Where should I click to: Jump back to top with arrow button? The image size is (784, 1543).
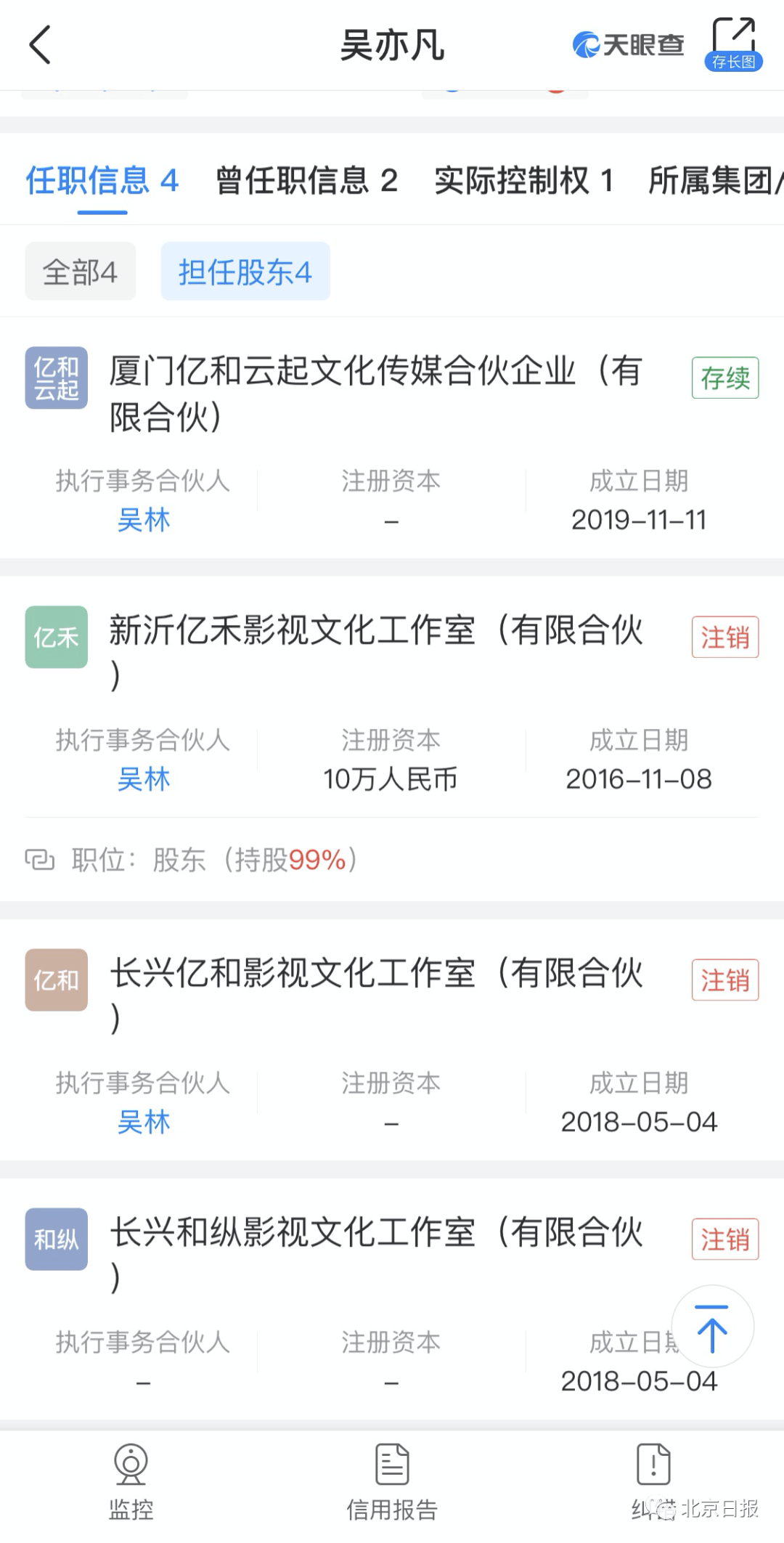712,1327
